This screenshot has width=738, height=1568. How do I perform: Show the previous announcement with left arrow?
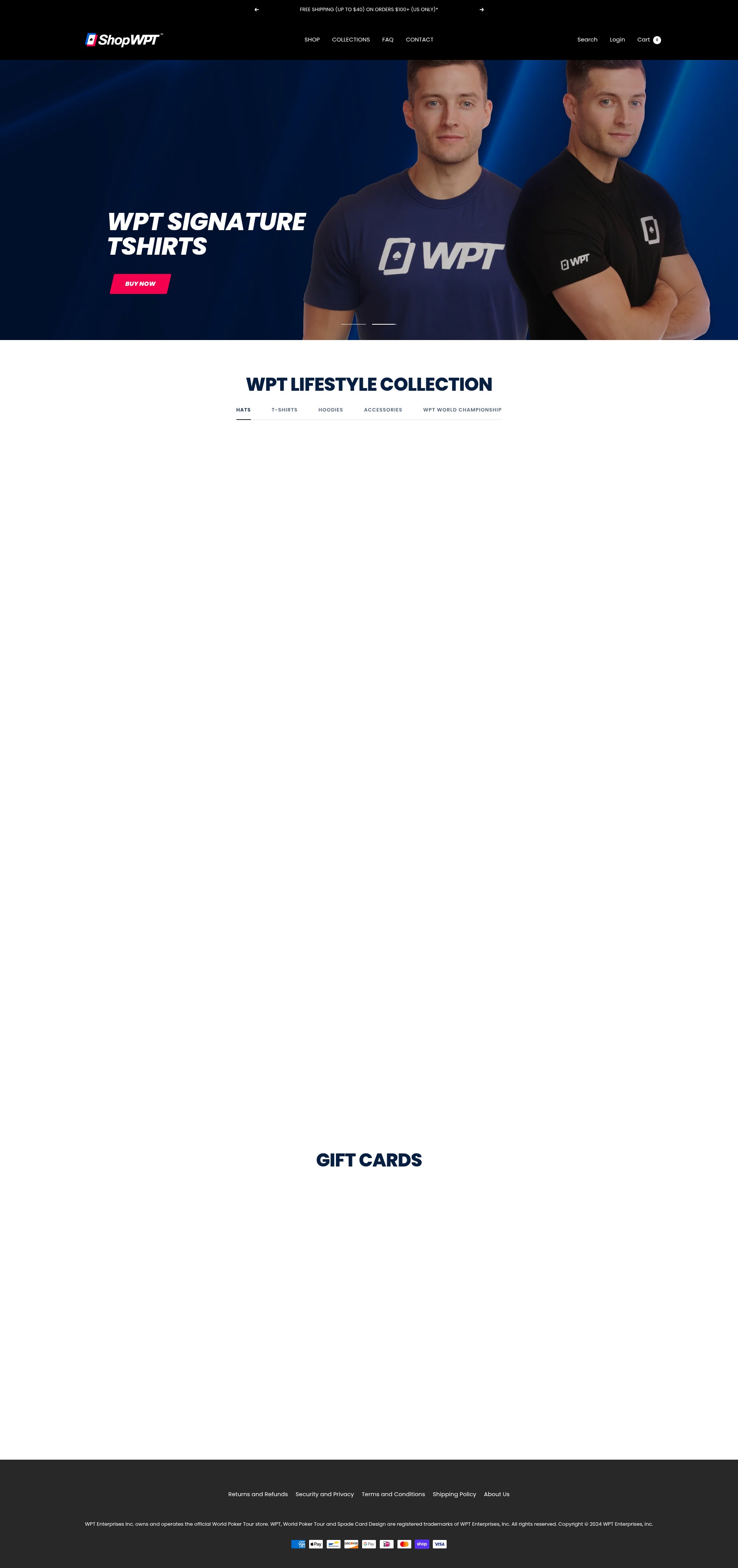pos(256,10)
